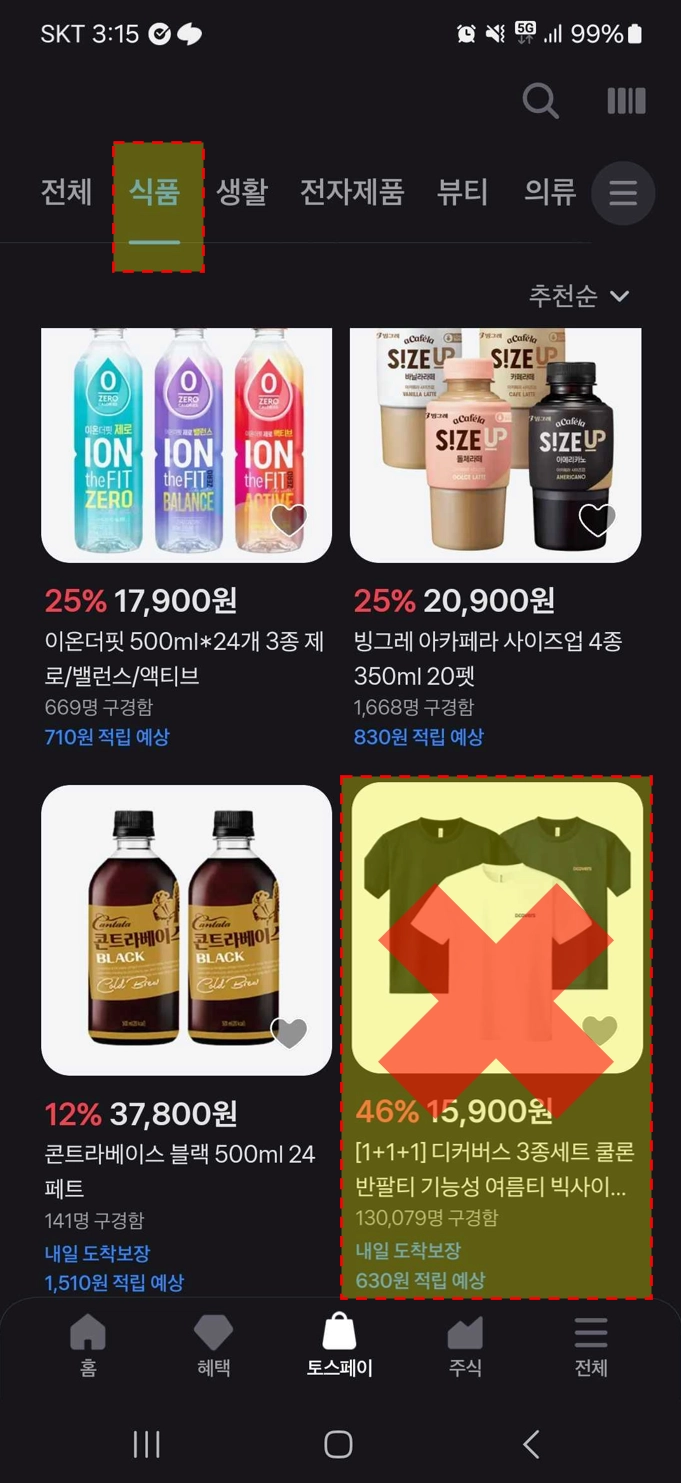Go to the 뷰티 category tab
Screen dimensions: 681x1483
[x=462, y=192]
